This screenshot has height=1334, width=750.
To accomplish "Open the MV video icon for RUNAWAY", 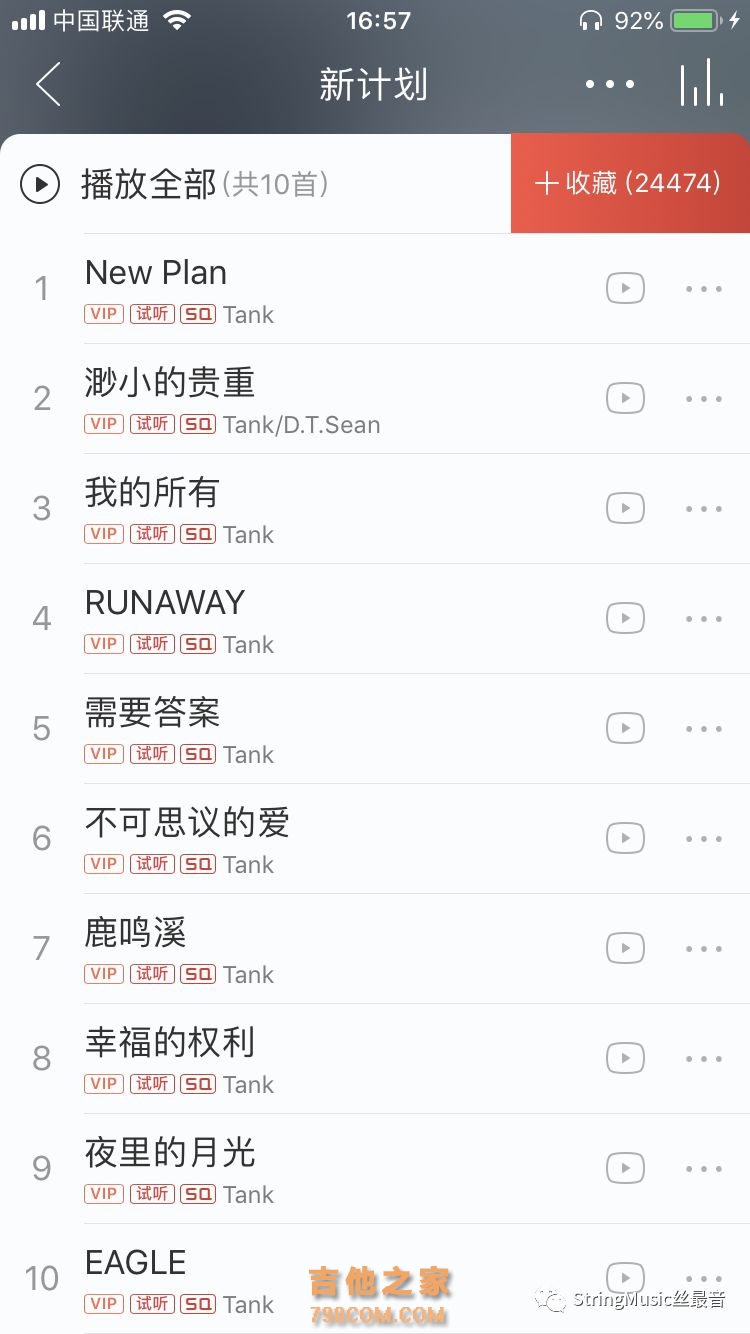I will click(x=625, y=618).
